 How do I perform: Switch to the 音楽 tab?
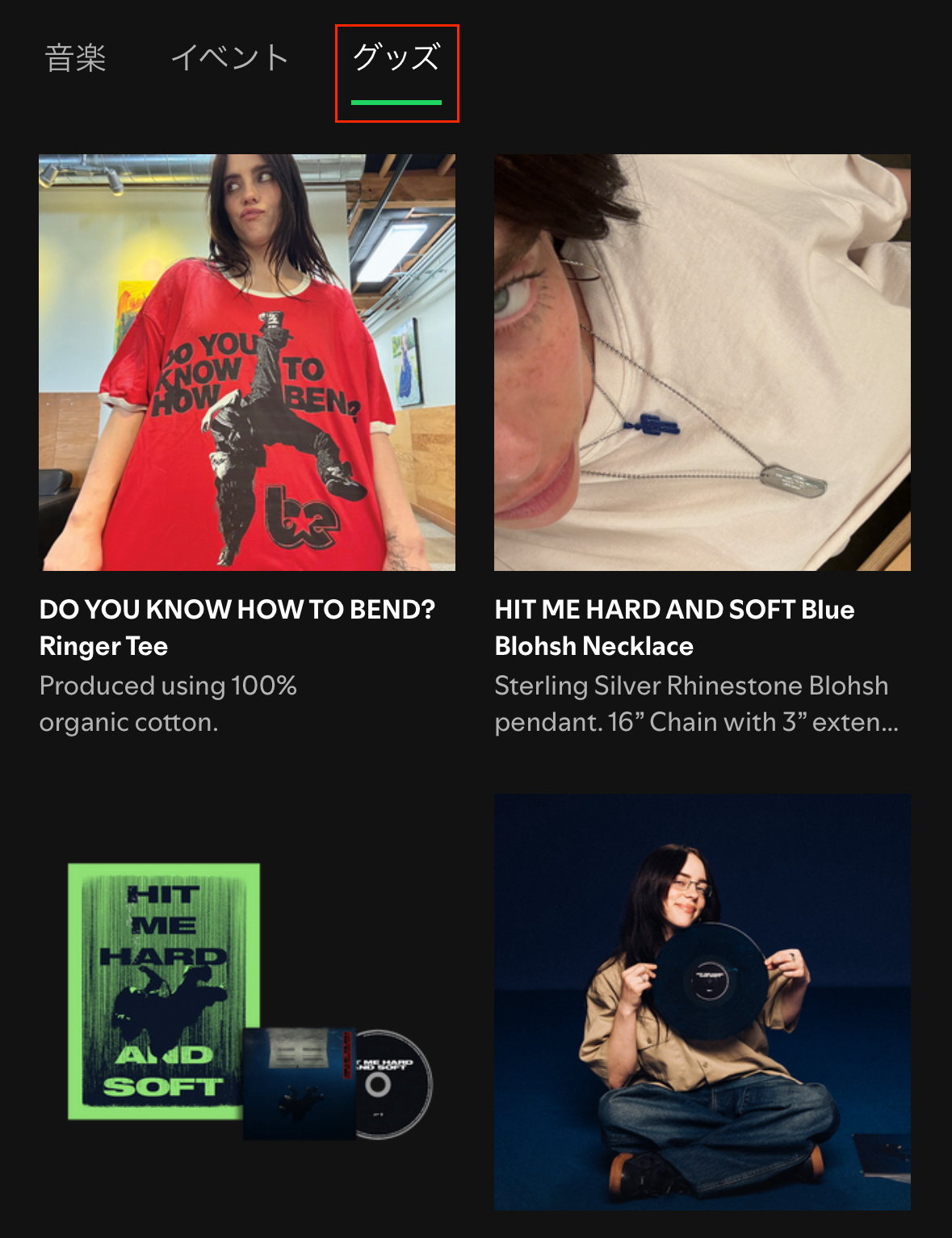click(76, 58)
